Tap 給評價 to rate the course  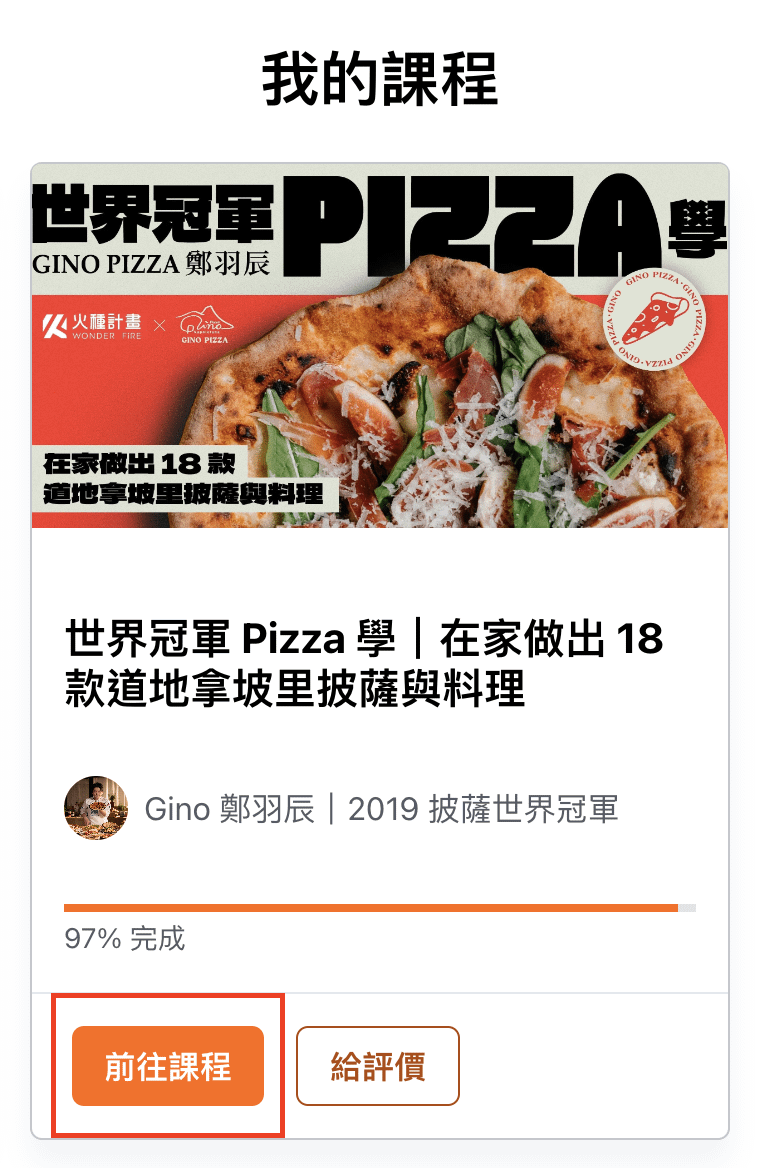pyautogui.click(x=378, y=1066)
